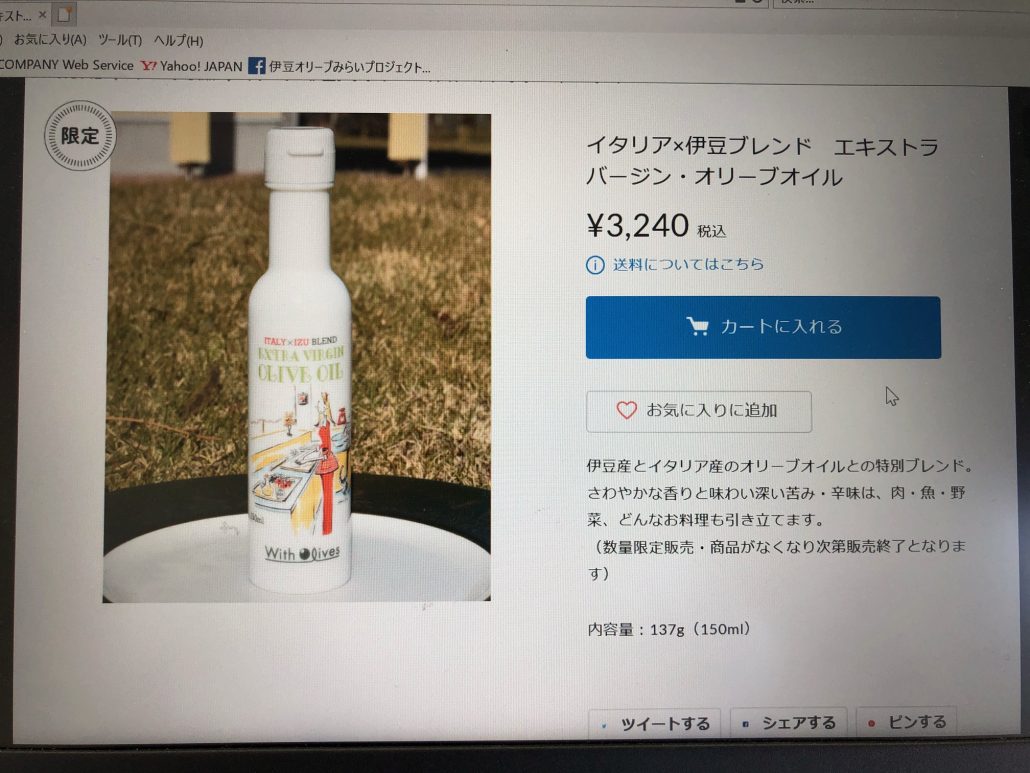Open the 伊豆オリーブみらいプロジェクト bookmark

[340, 67]
